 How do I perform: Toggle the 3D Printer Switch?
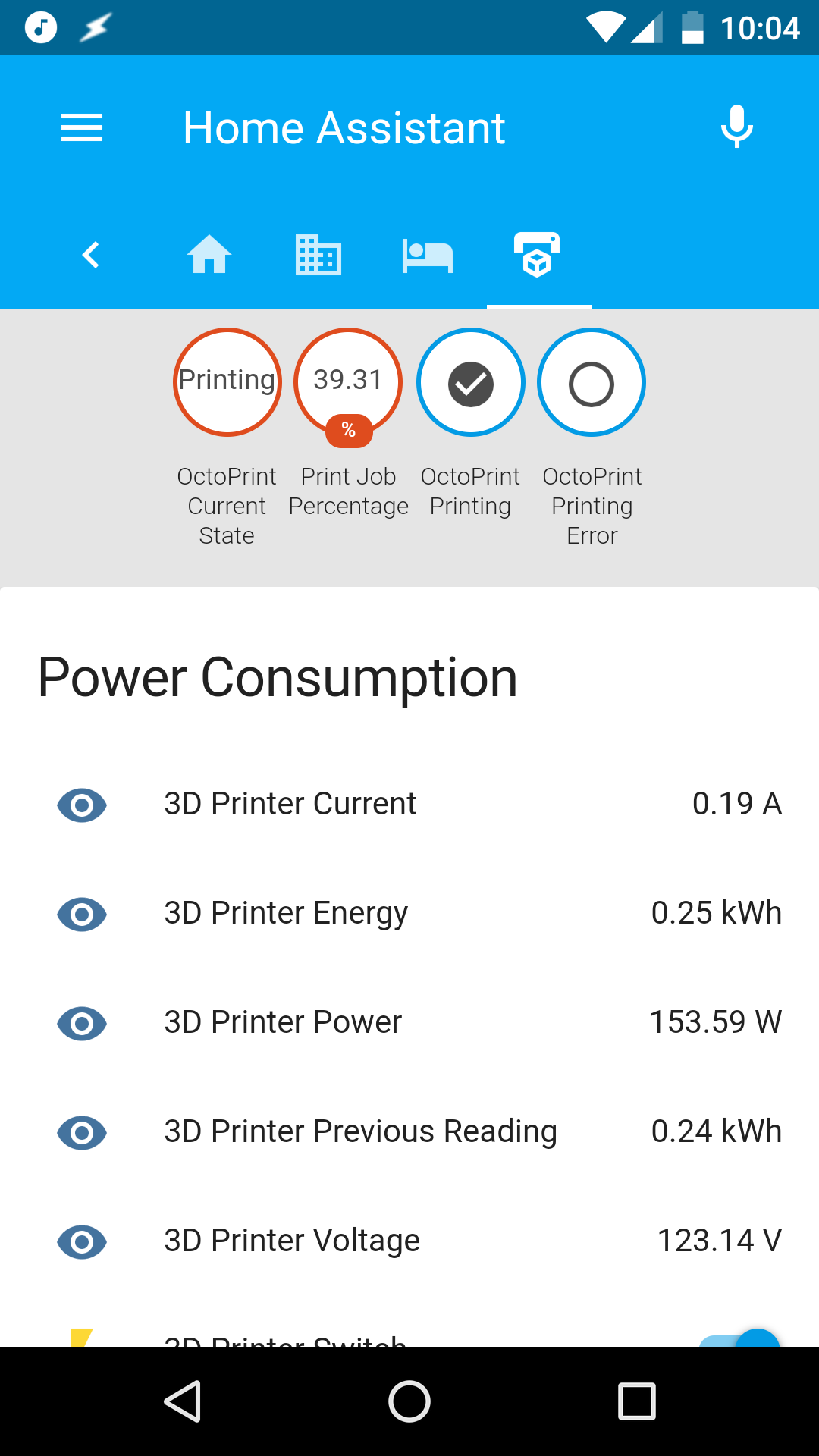747,1339
